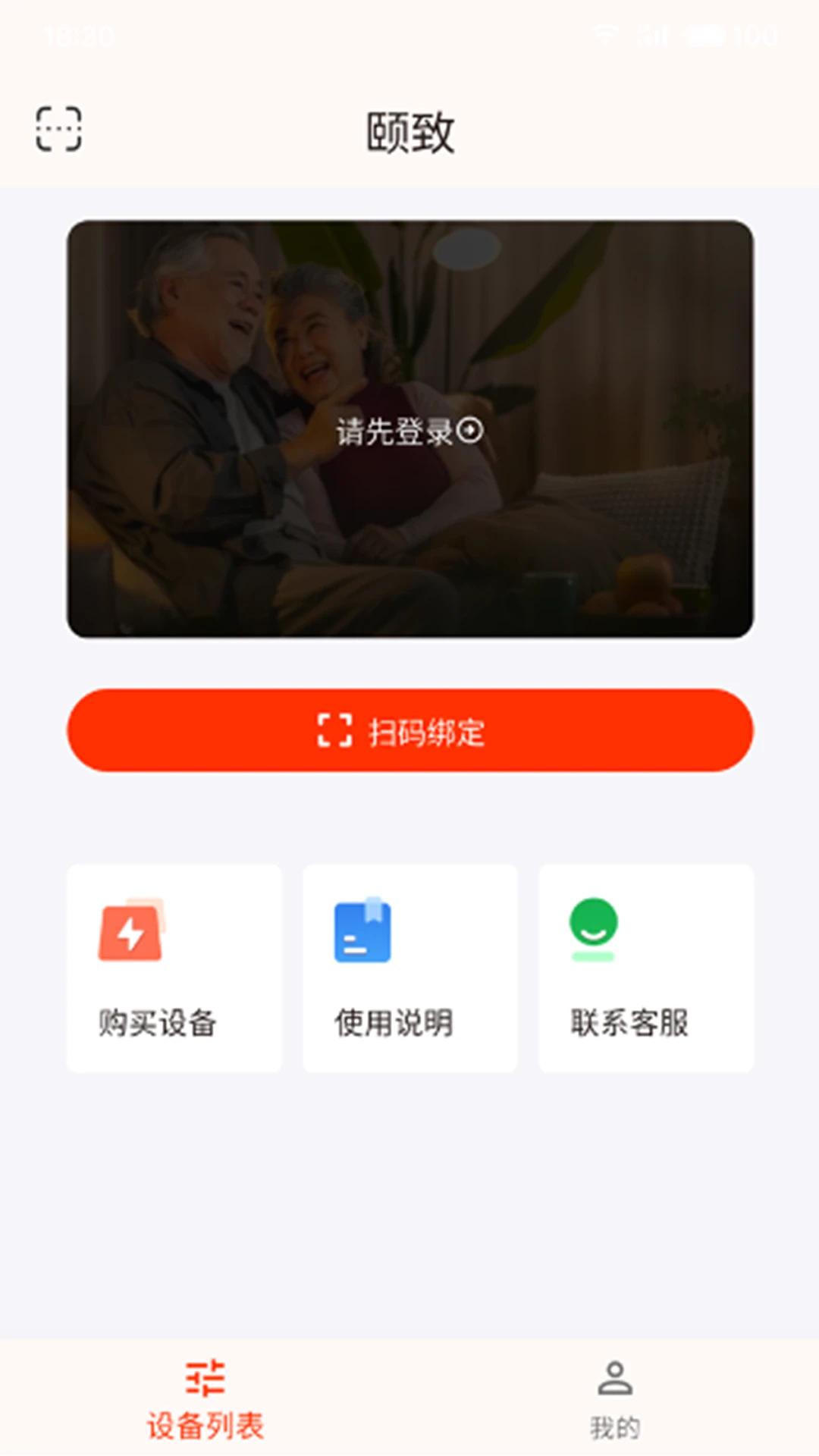Screen dimensions: 819x1456
Task: Open the 购买设备 card
Action: pos(174,968)
